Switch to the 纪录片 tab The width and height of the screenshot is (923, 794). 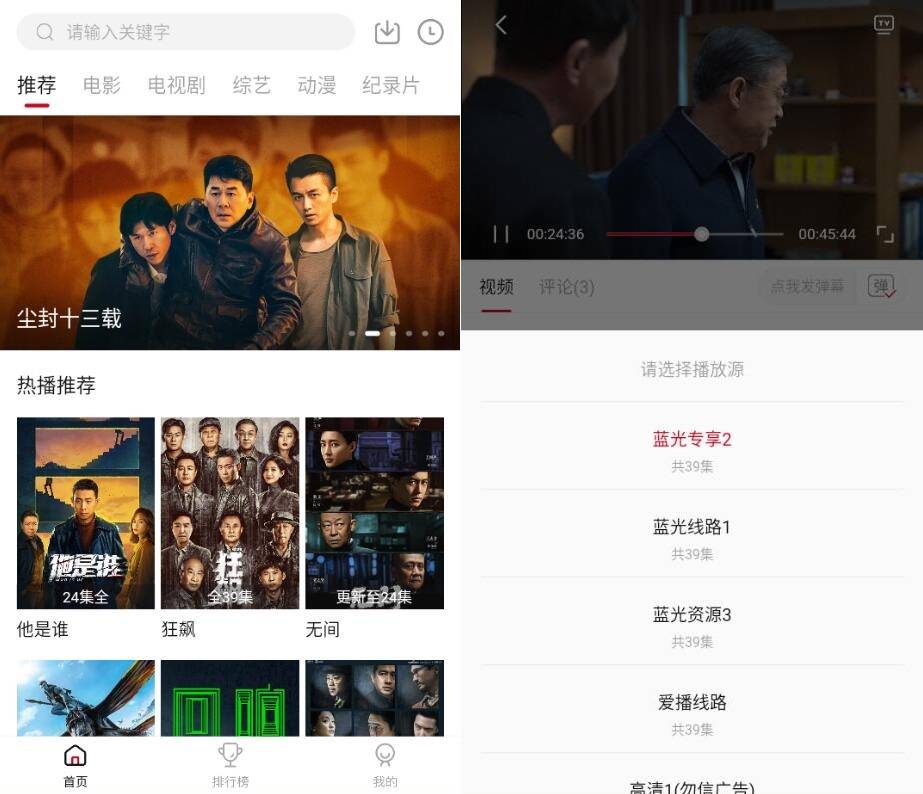[390, 86]
